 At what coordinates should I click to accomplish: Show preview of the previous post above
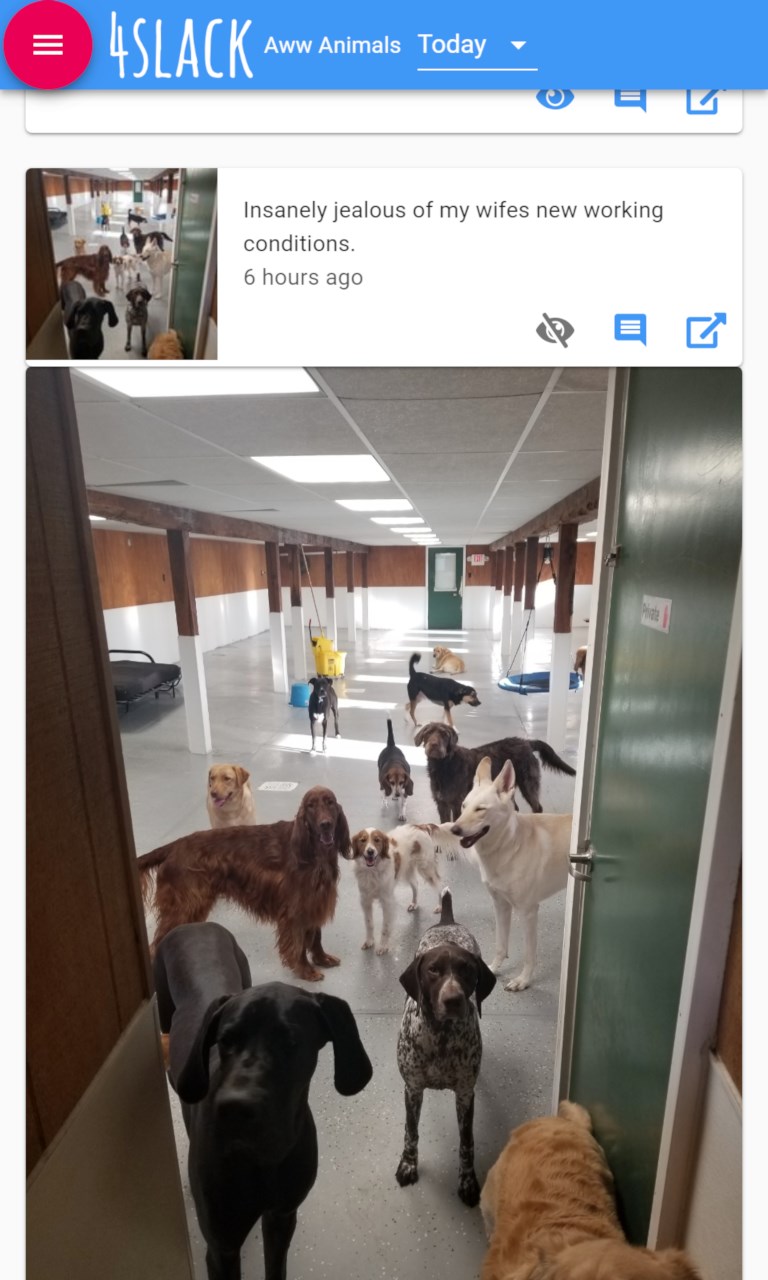click(x=555, y=99)
